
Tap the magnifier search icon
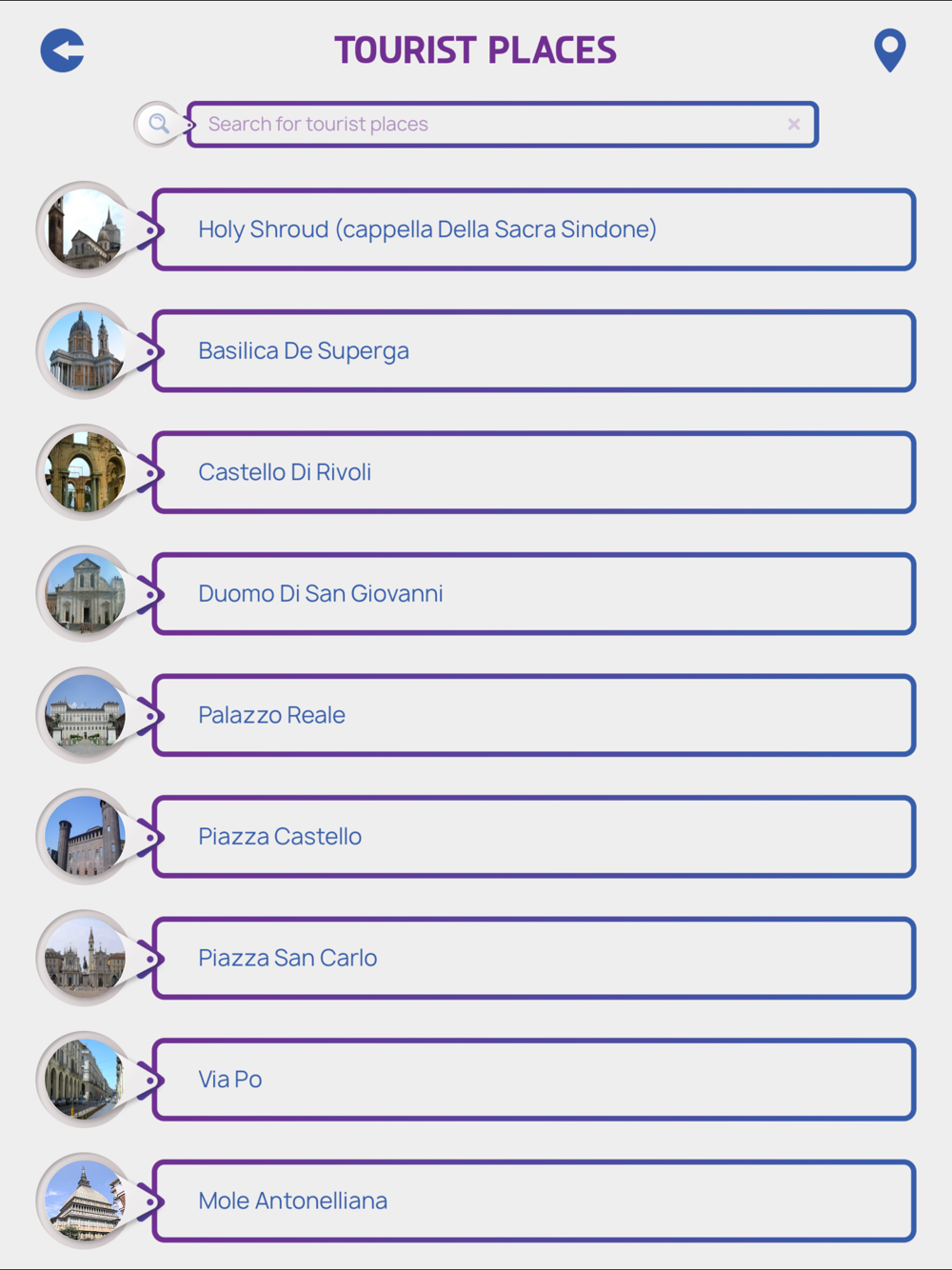click(158, 124)
